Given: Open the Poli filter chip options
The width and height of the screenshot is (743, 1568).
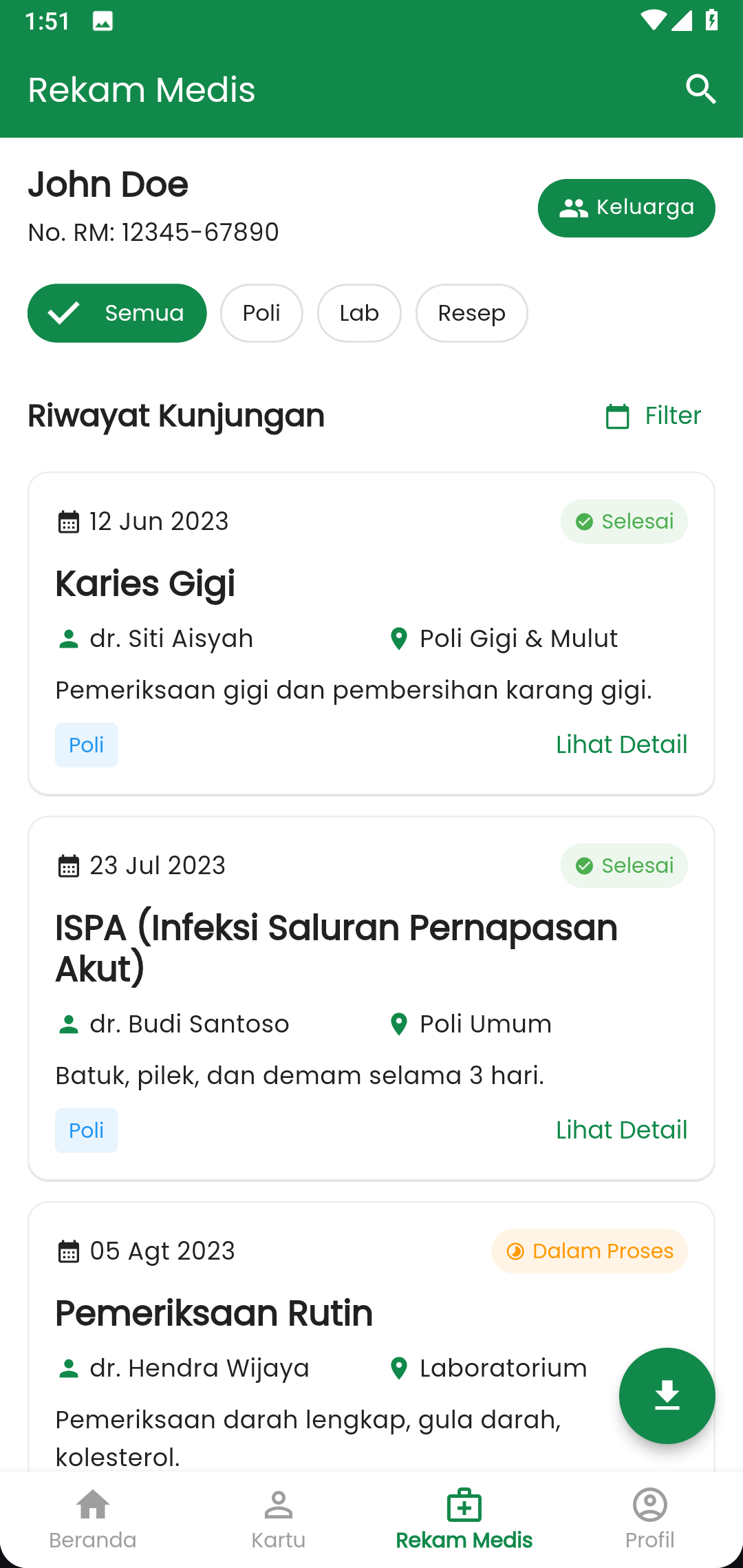Looking at the screenshot, I should tap(261, 312).
